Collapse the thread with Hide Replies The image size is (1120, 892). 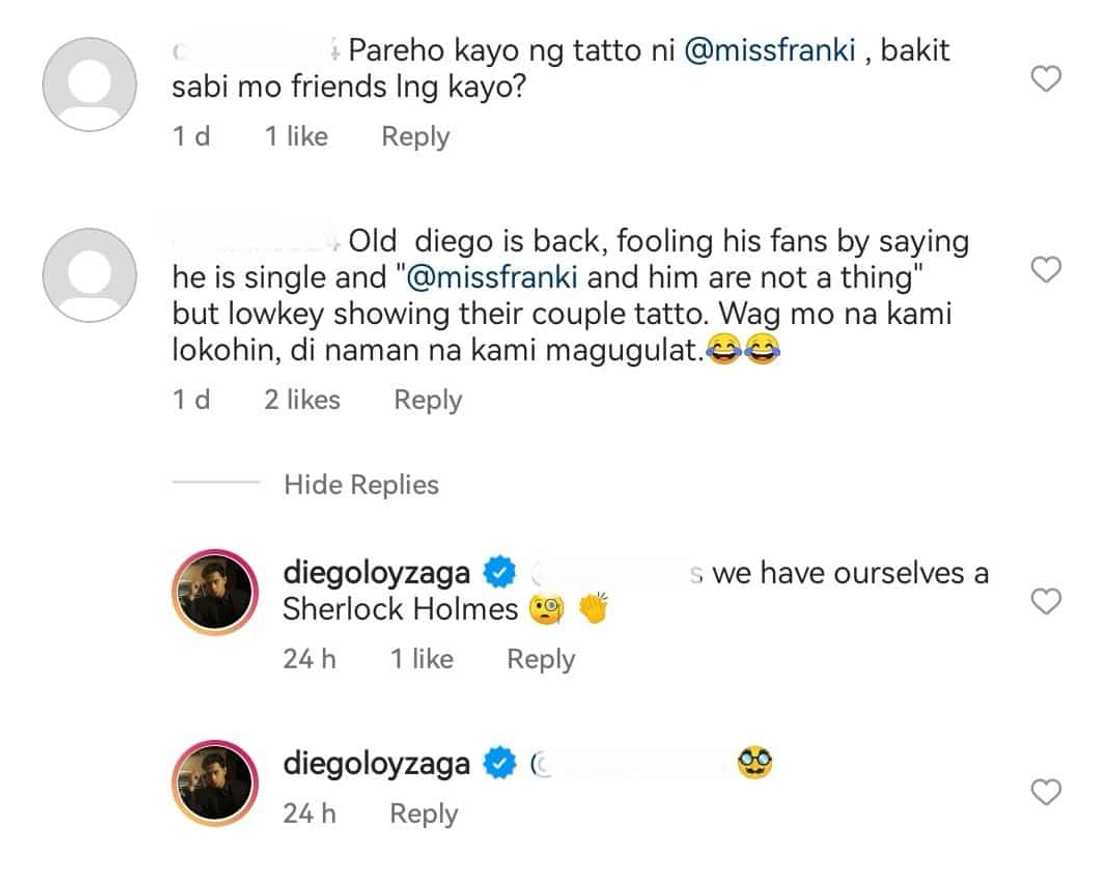pos(361,484)
